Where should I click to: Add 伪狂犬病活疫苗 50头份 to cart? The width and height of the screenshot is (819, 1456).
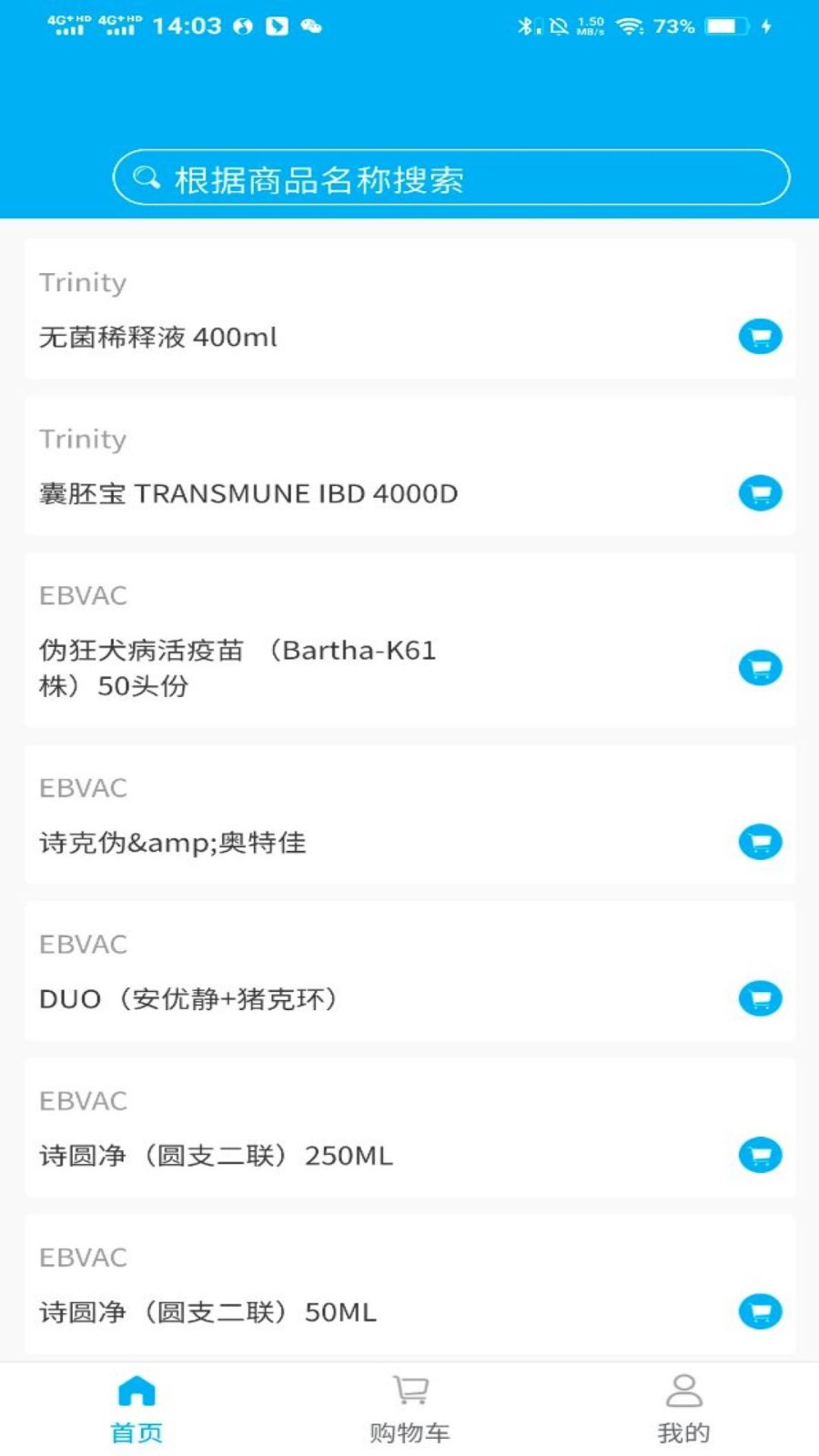[760, 668]
